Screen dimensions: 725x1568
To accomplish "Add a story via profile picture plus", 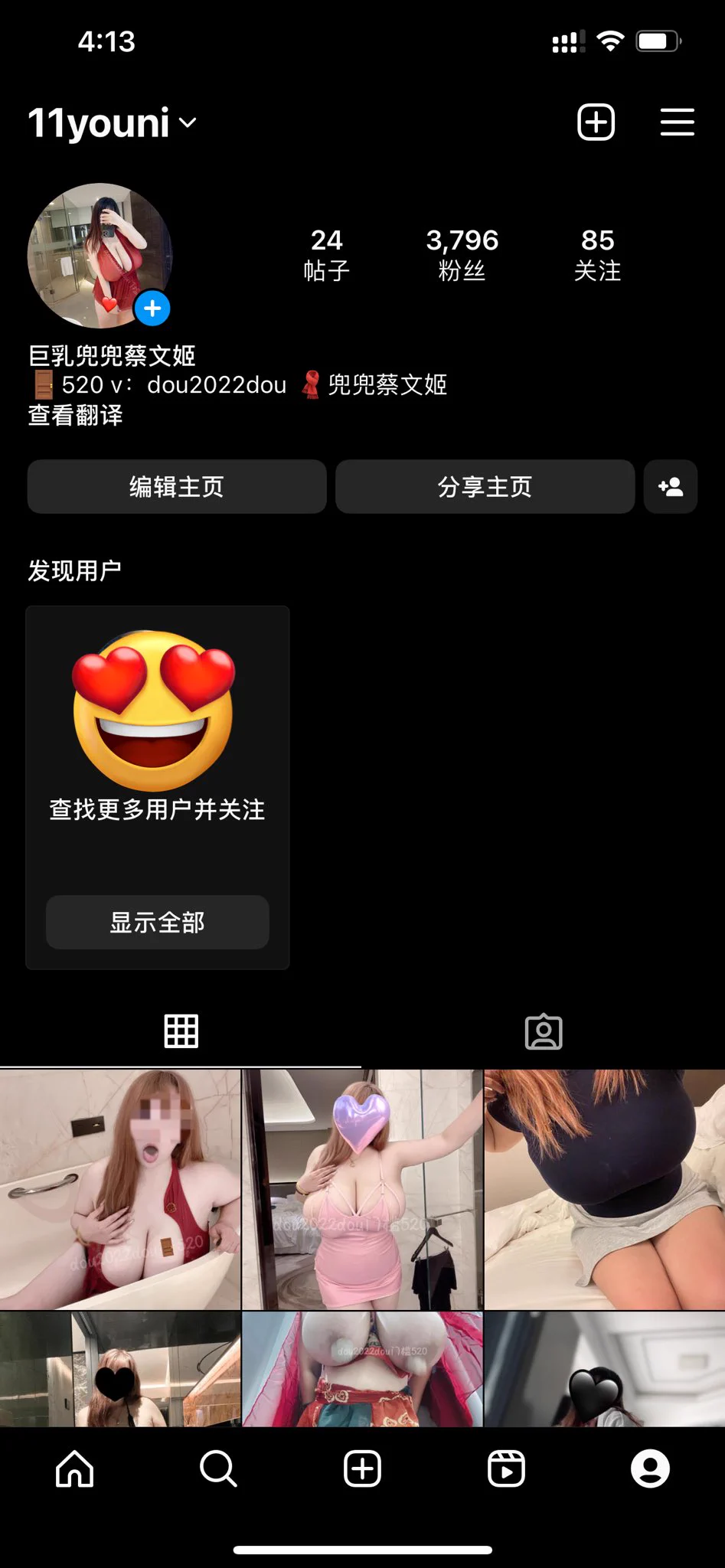I will (152, 308).
